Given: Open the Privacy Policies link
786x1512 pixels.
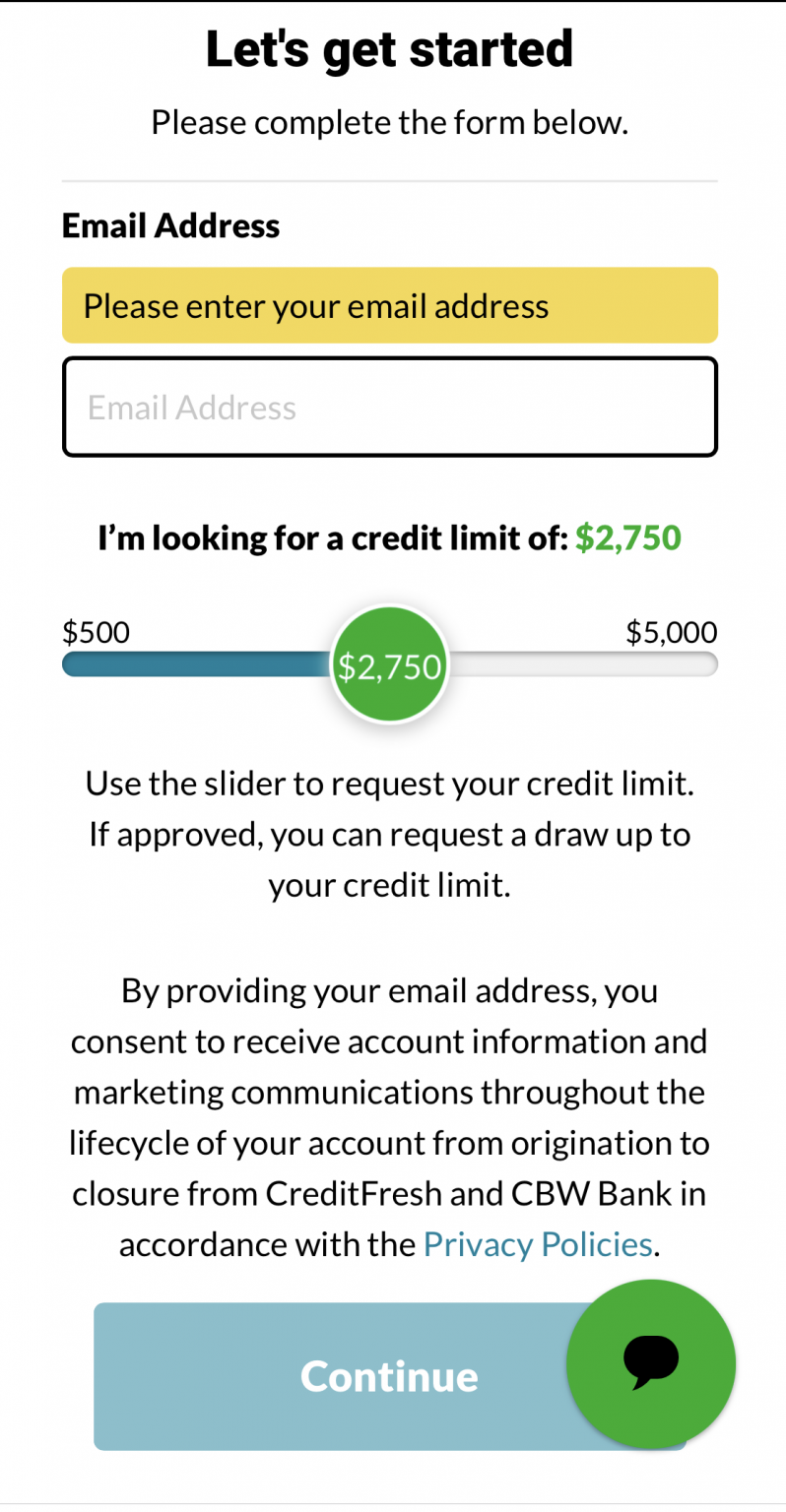Looking at the screenshot, I should (537, 1243).
